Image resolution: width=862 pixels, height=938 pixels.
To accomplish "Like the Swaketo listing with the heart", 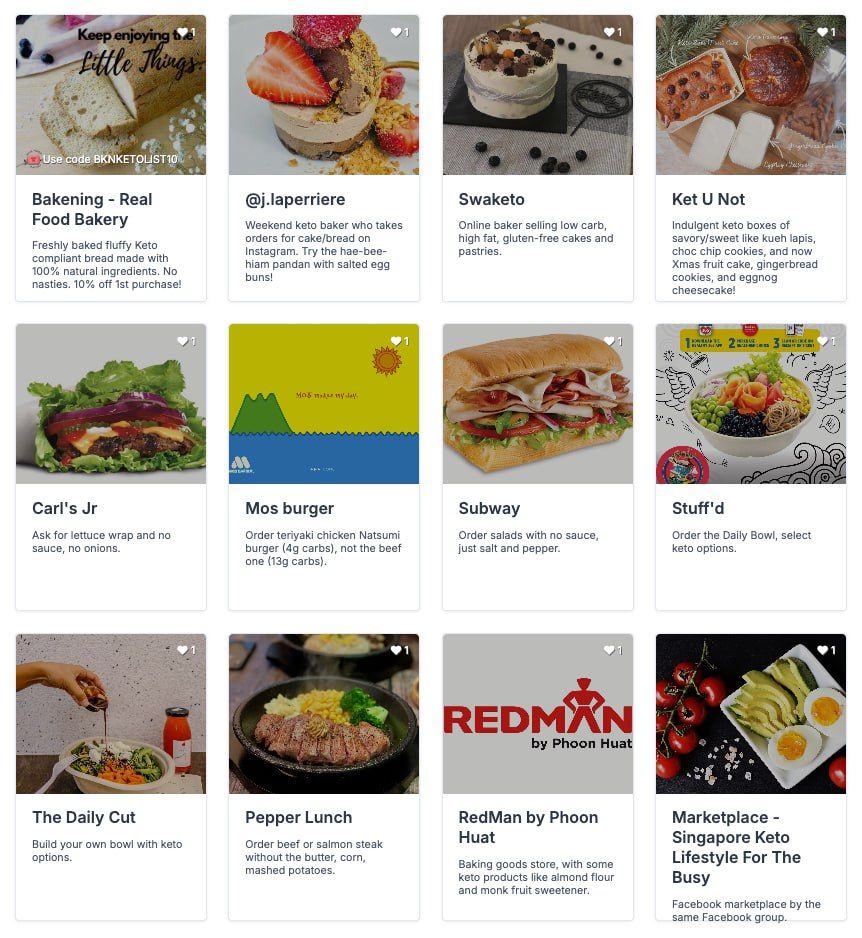I will [x=609, y=32].
